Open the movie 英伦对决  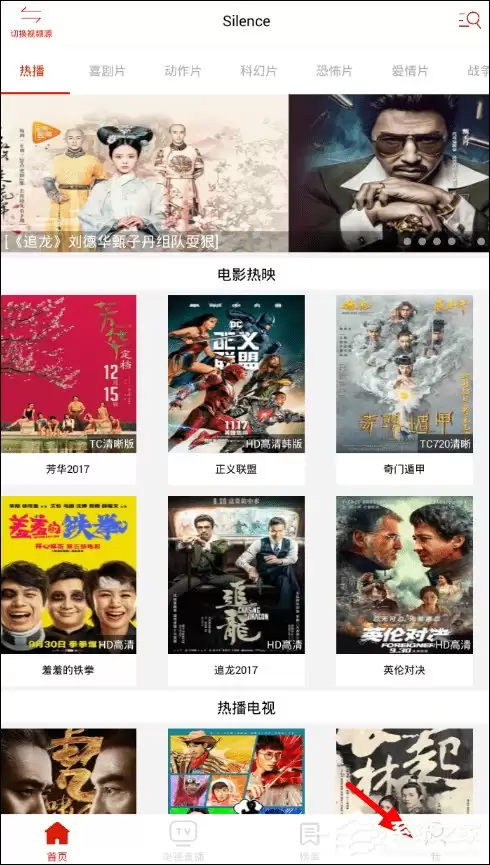tap(404, 590)
